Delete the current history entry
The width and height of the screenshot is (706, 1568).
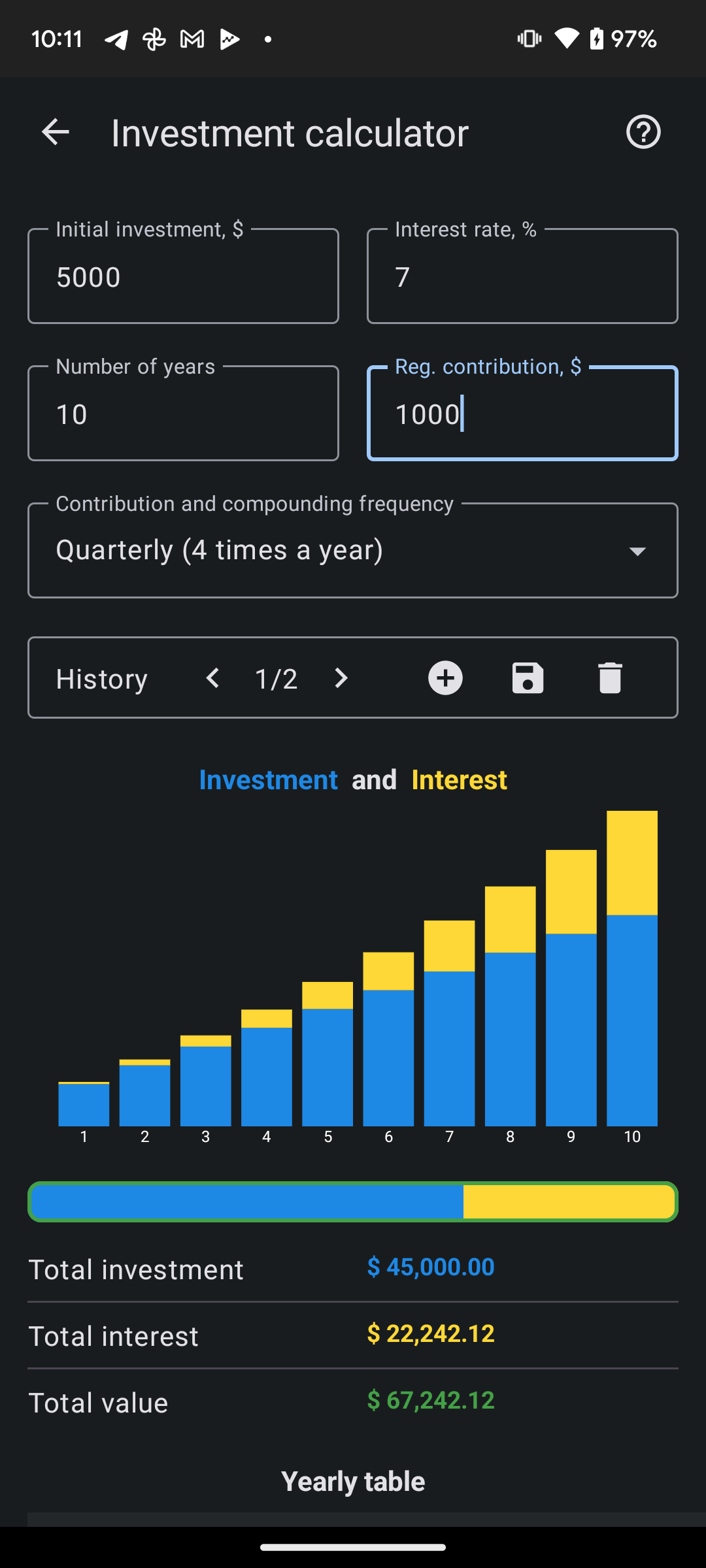click(610, 678)
